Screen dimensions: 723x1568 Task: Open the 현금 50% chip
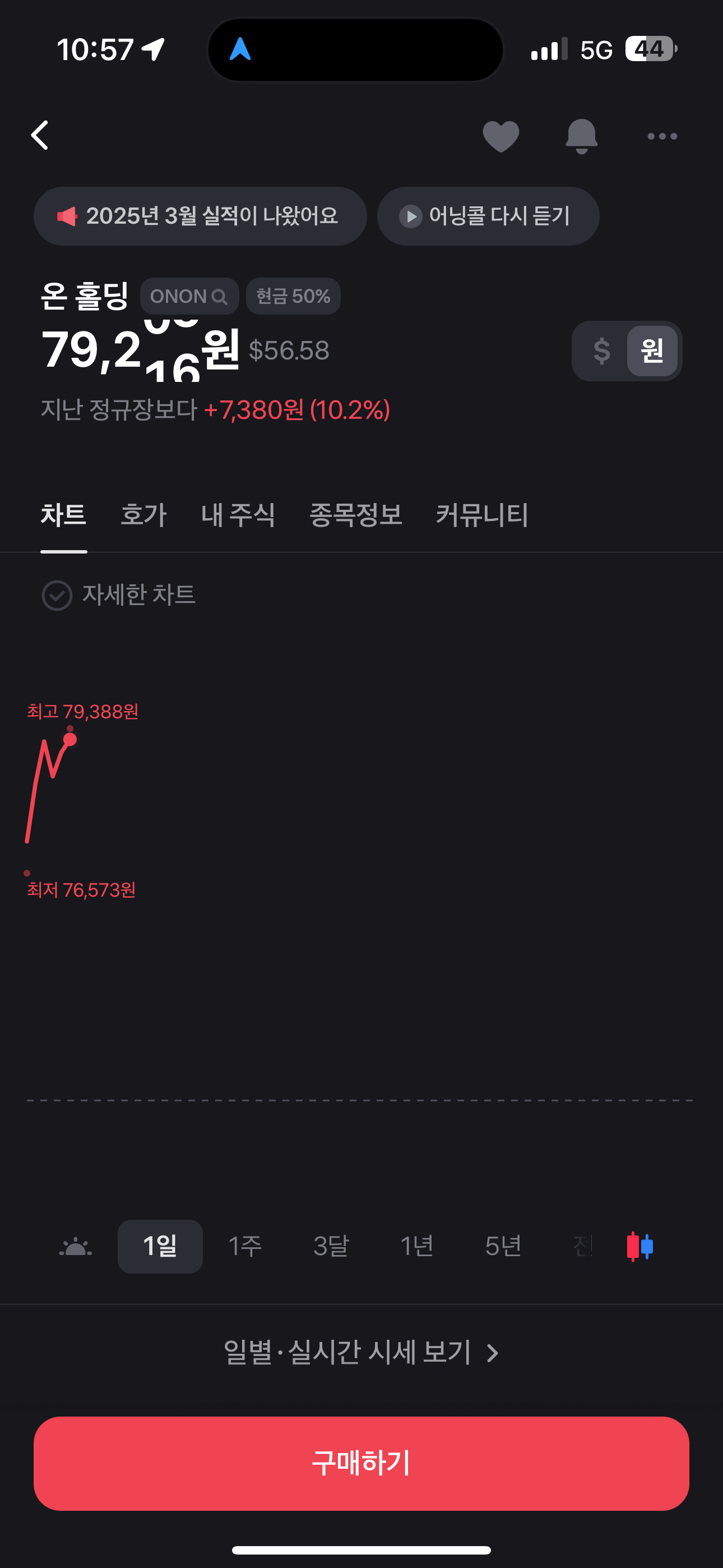pyautogui.click(x=293, y=297)
